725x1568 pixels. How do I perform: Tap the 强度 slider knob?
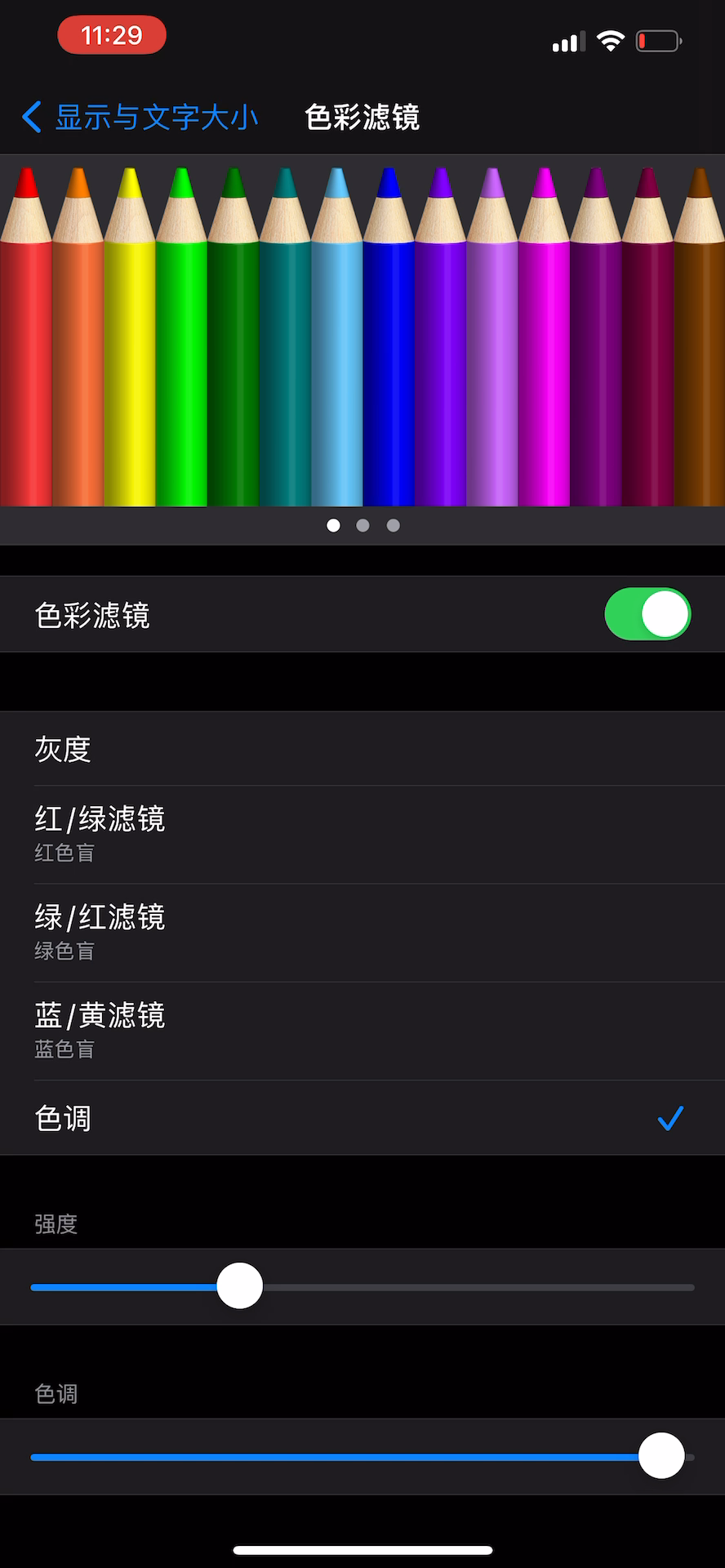click(x=240, y=1286)
